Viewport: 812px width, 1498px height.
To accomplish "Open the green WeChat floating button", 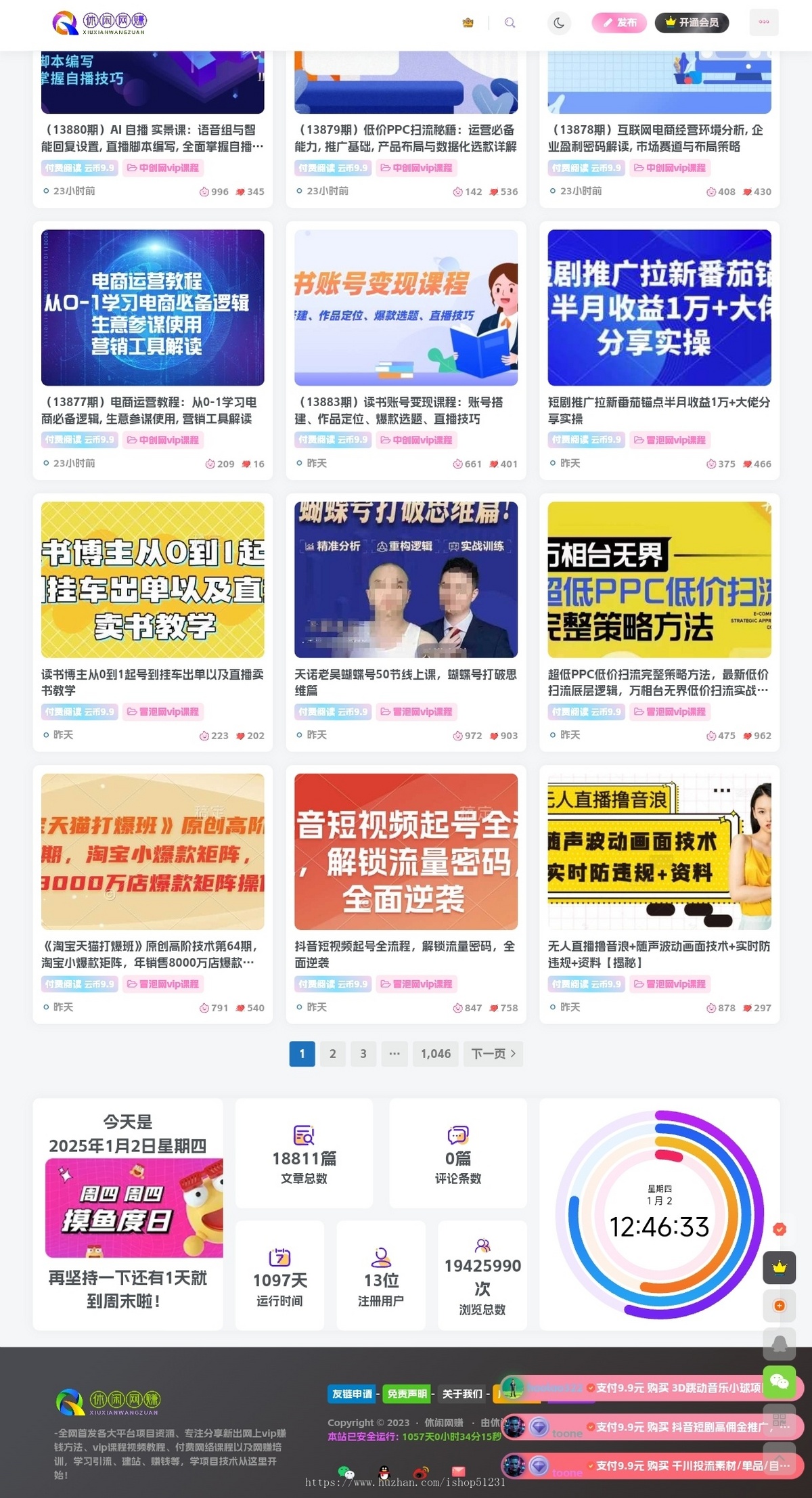I will [779, 1382].
